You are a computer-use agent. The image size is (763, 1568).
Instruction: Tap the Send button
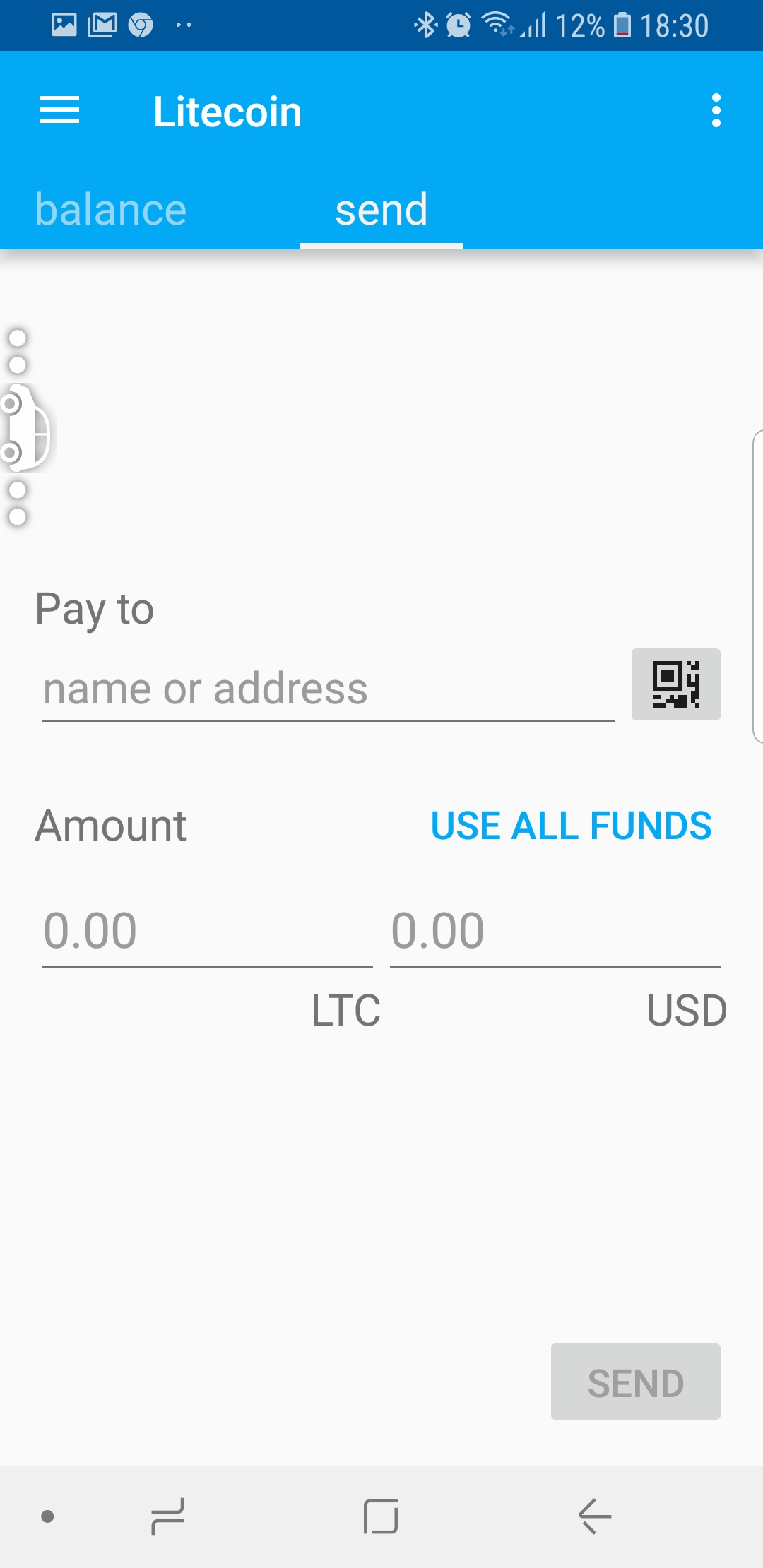[x=635, y=1382]
